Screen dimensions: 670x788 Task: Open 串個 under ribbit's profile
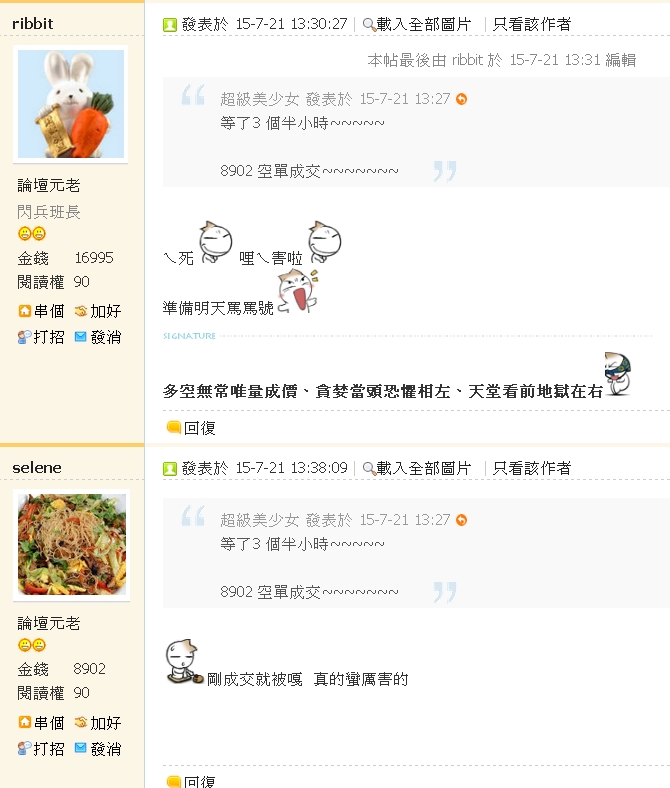41,311
